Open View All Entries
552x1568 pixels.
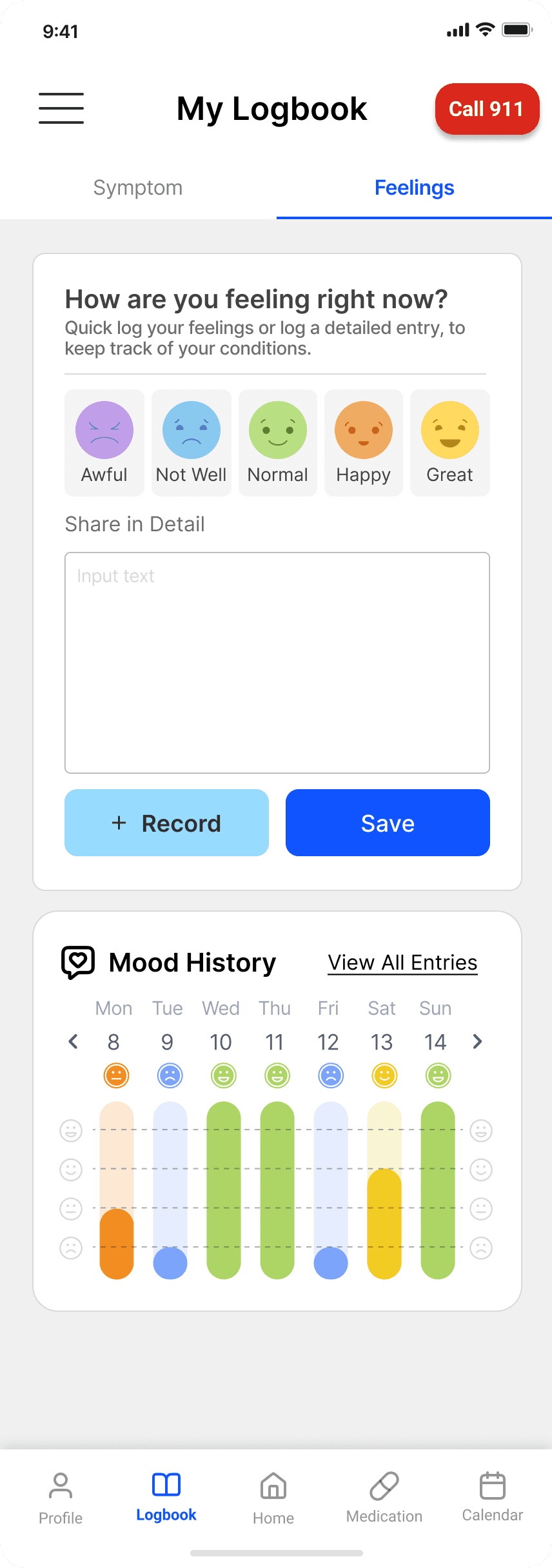pos(402,963)
